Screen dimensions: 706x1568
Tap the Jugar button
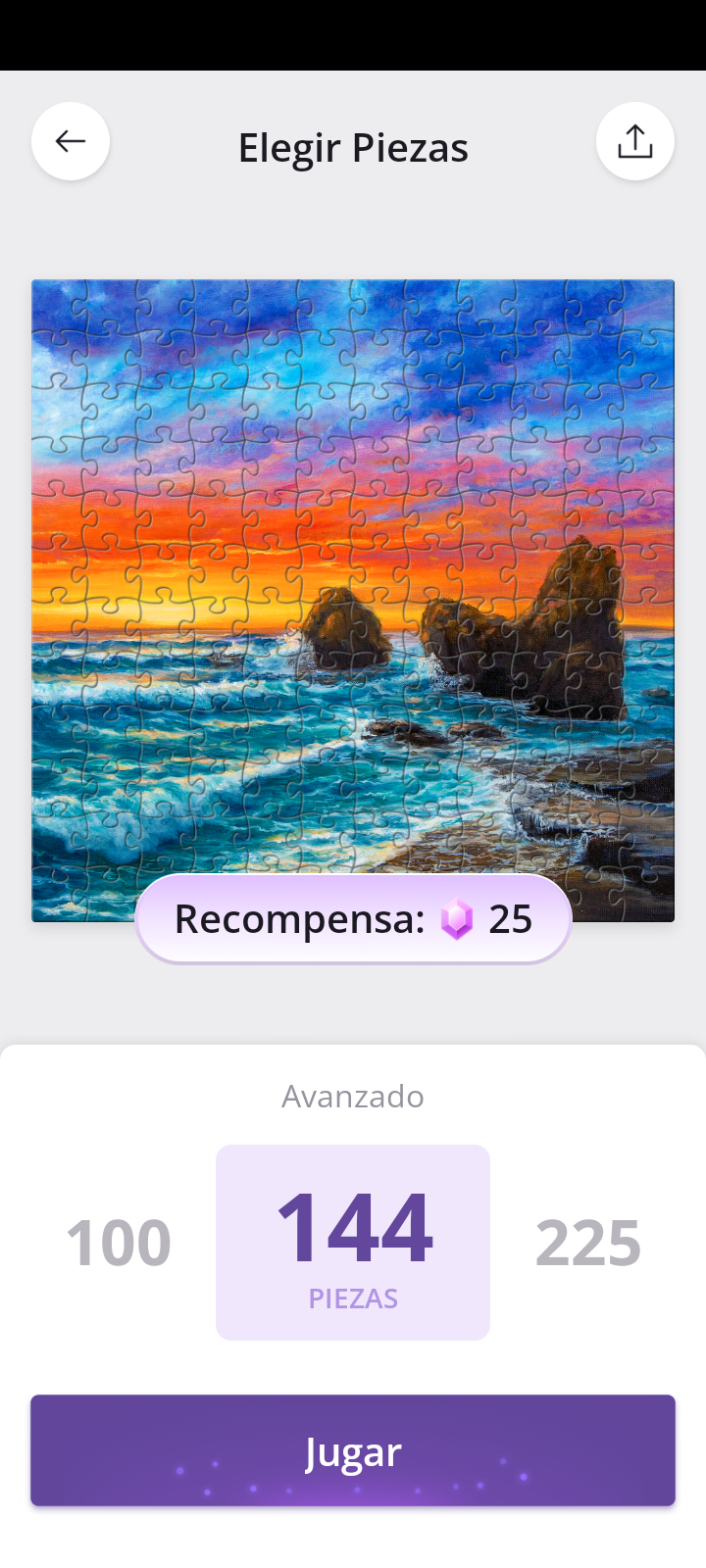353,1450
